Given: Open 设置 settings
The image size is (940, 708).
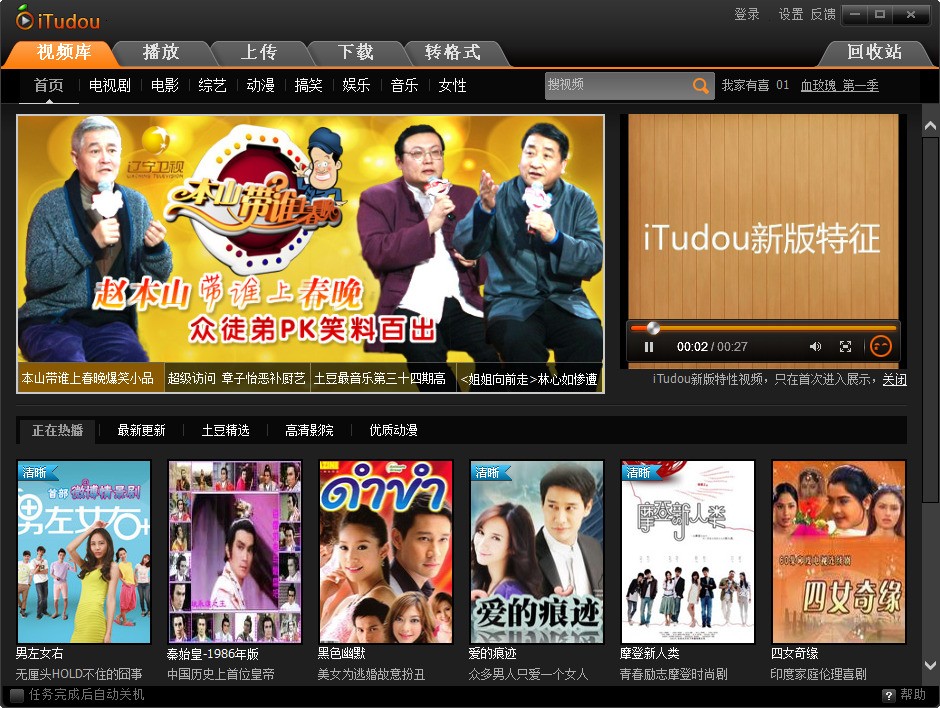Looking at the screenshot, I should tap(791, 15).
